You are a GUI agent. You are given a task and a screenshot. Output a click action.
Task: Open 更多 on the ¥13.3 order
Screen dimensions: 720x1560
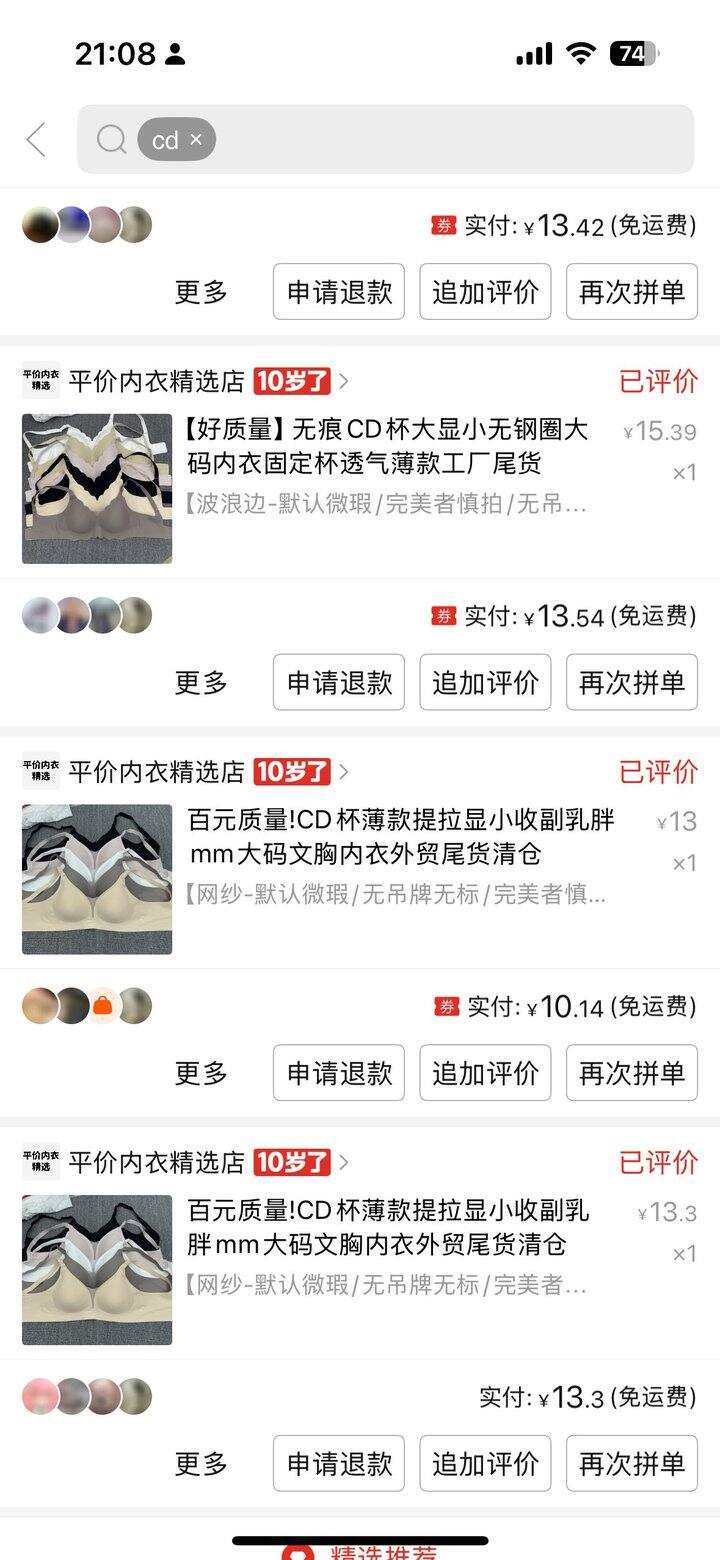[x=201, y=1464]
